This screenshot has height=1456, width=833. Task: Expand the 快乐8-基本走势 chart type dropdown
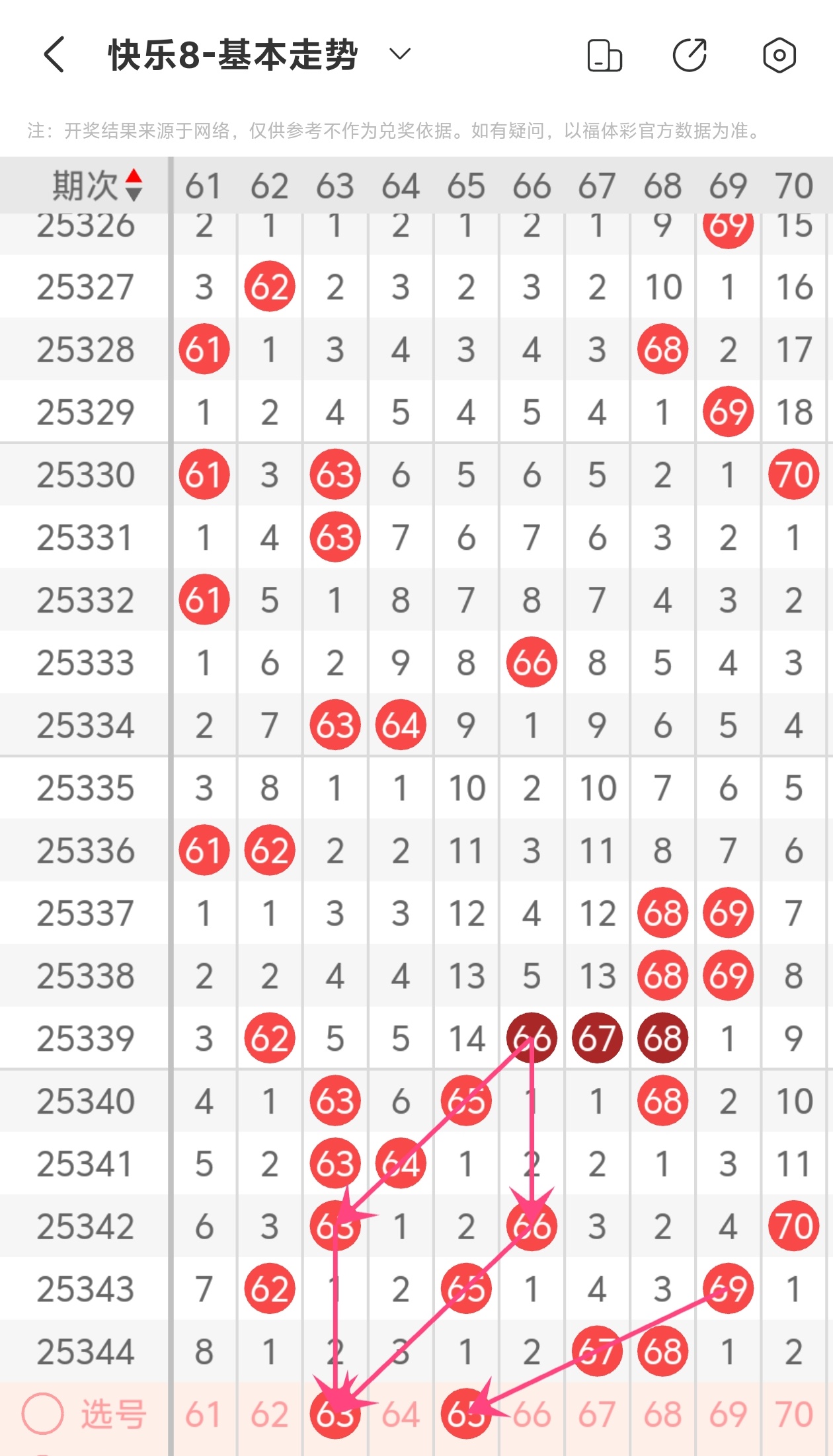coord(399,54)
